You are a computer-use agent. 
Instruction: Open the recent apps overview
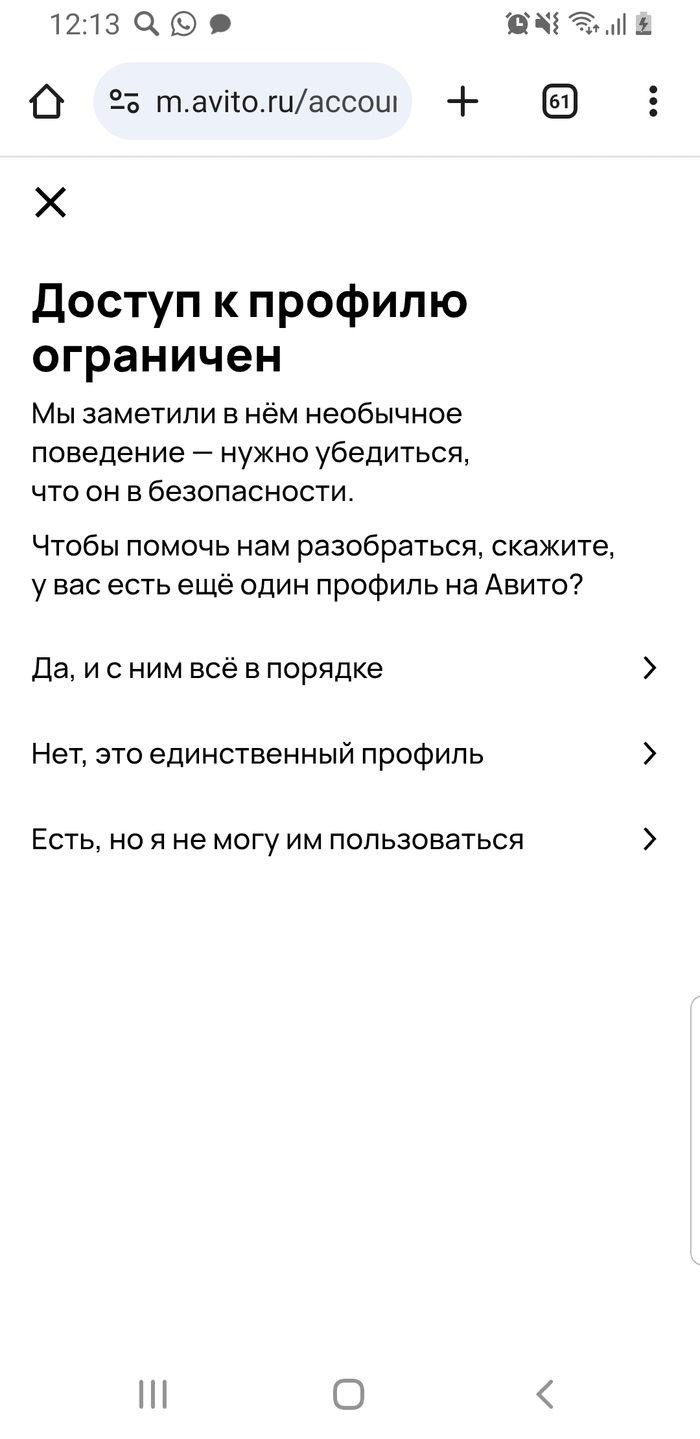coord(153,1393)
